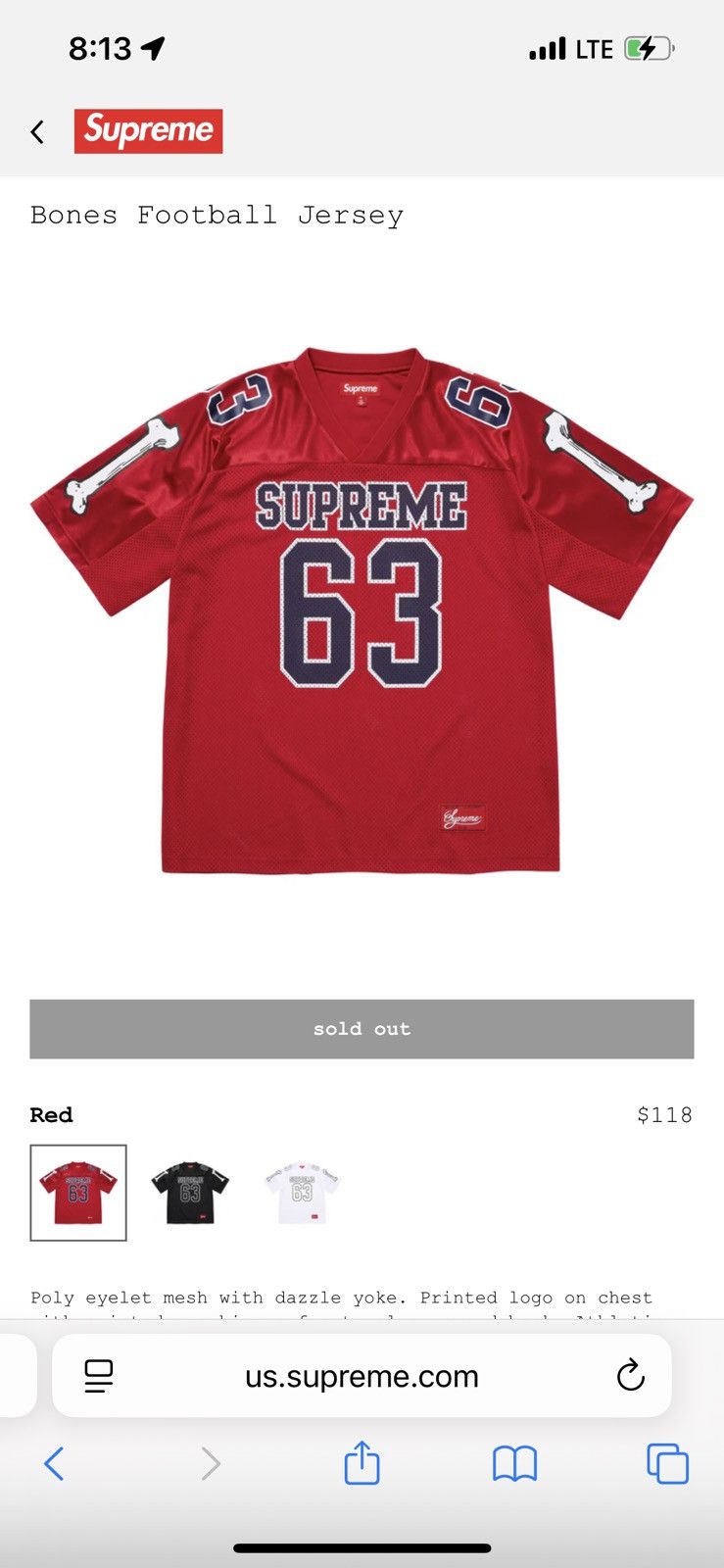724x1568 pixels.
Task: Reload the page
Action: [630, 1376]
